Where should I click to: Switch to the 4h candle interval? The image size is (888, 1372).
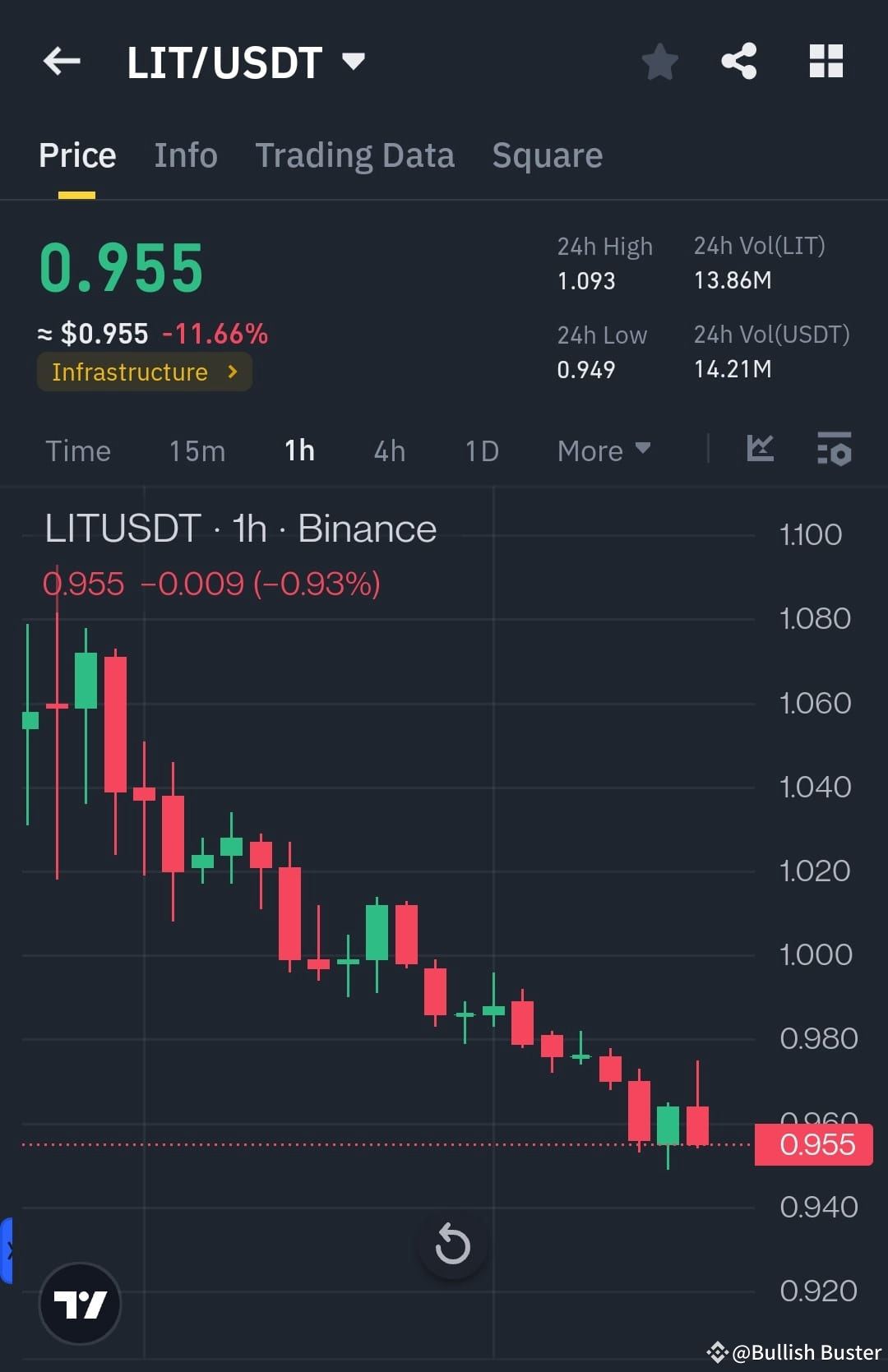point(388,450)
